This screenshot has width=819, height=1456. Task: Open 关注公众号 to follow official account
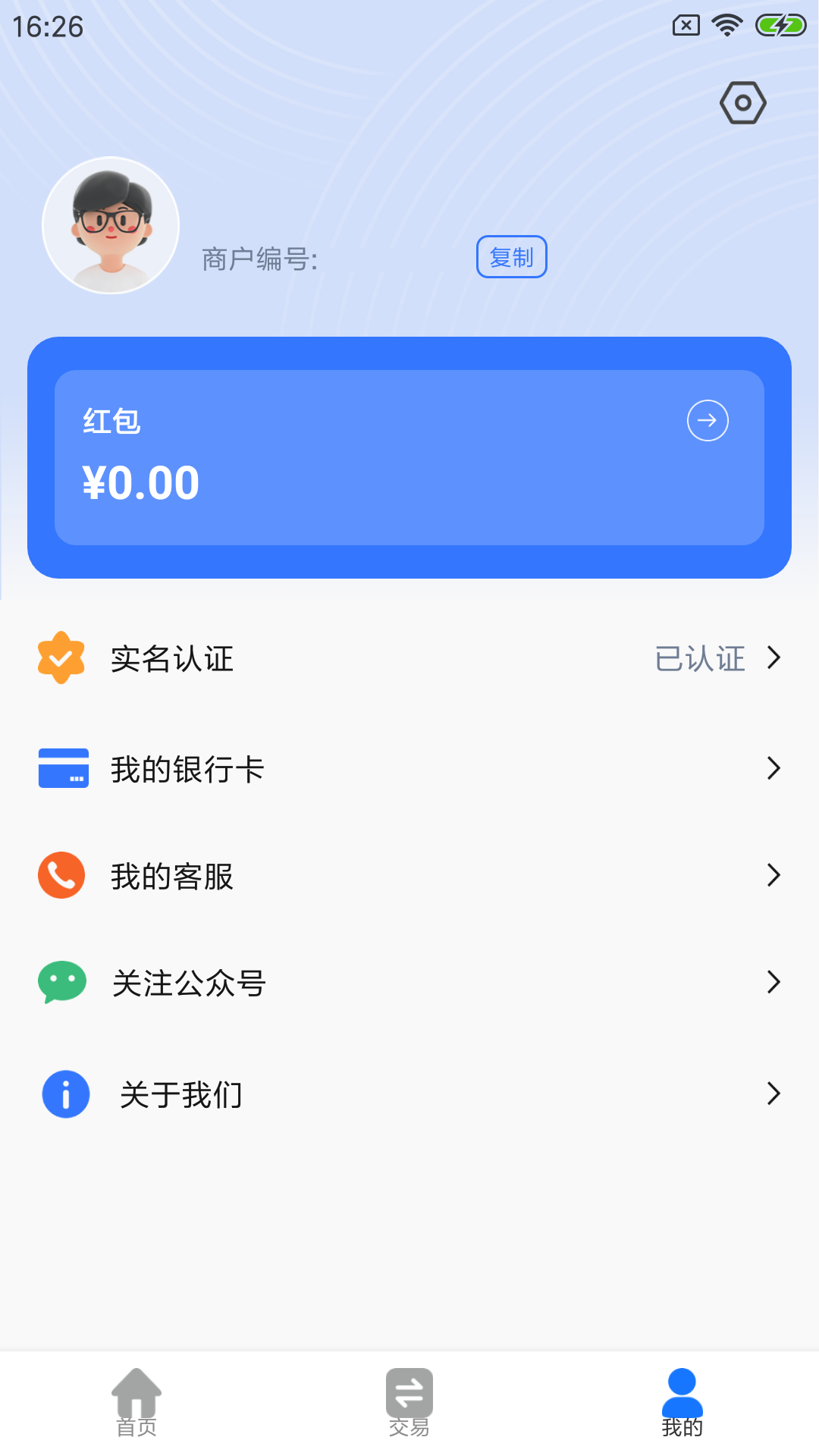pos(409,983)
